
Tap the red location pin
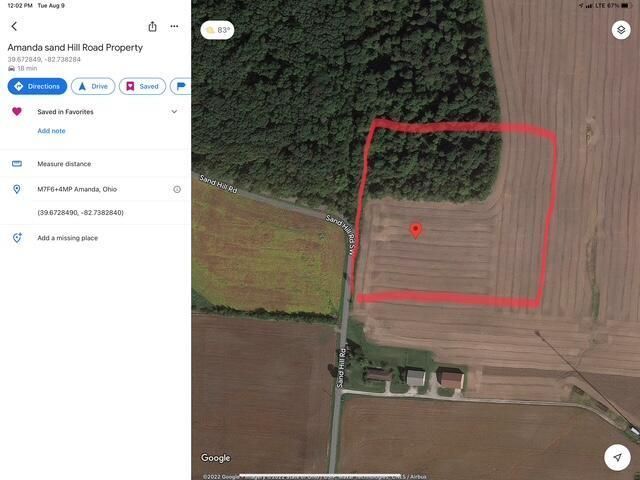click(x=416, y=230)
